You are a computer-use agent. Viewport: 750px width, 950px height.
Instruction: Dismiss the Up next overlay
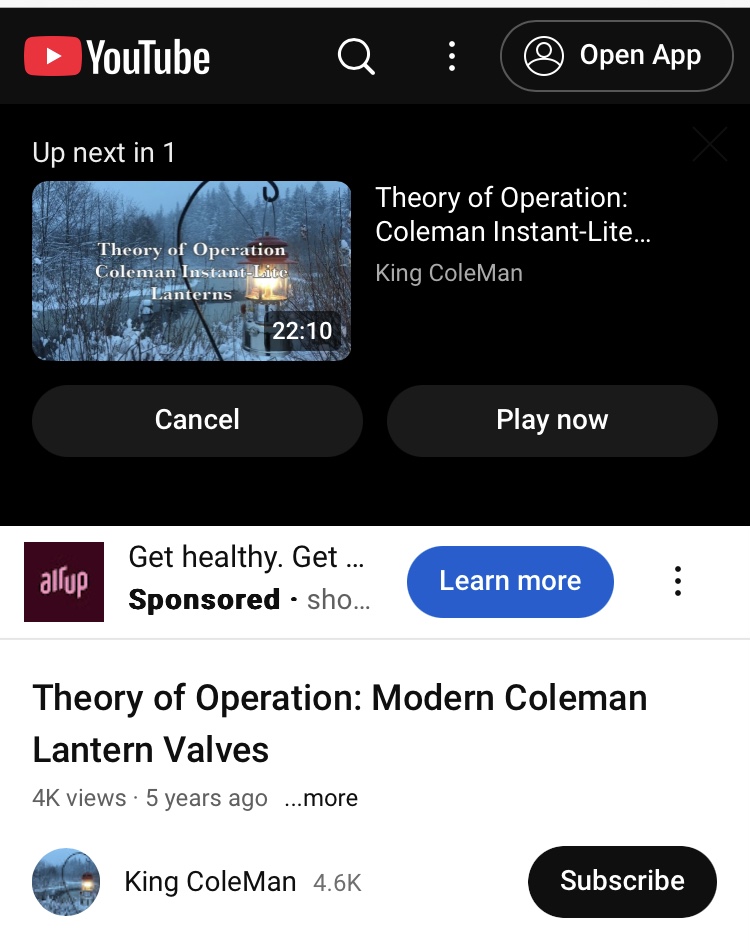point(709,146)
